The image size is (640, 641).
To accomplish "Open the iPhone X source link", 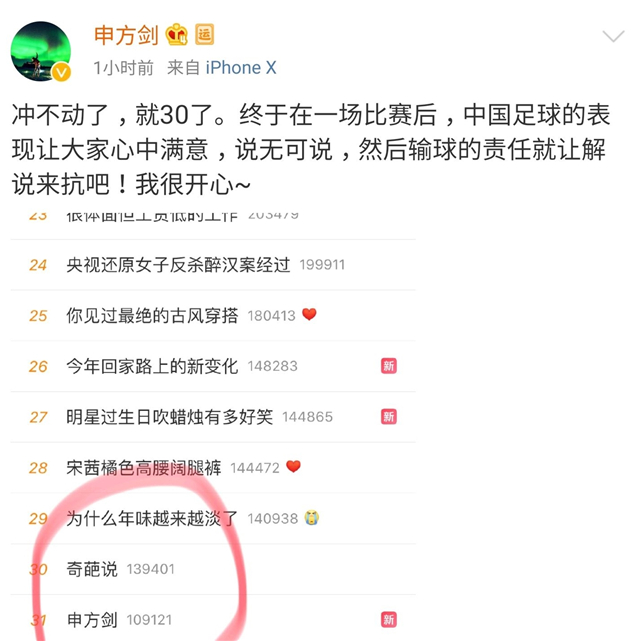I will point(241,68).
